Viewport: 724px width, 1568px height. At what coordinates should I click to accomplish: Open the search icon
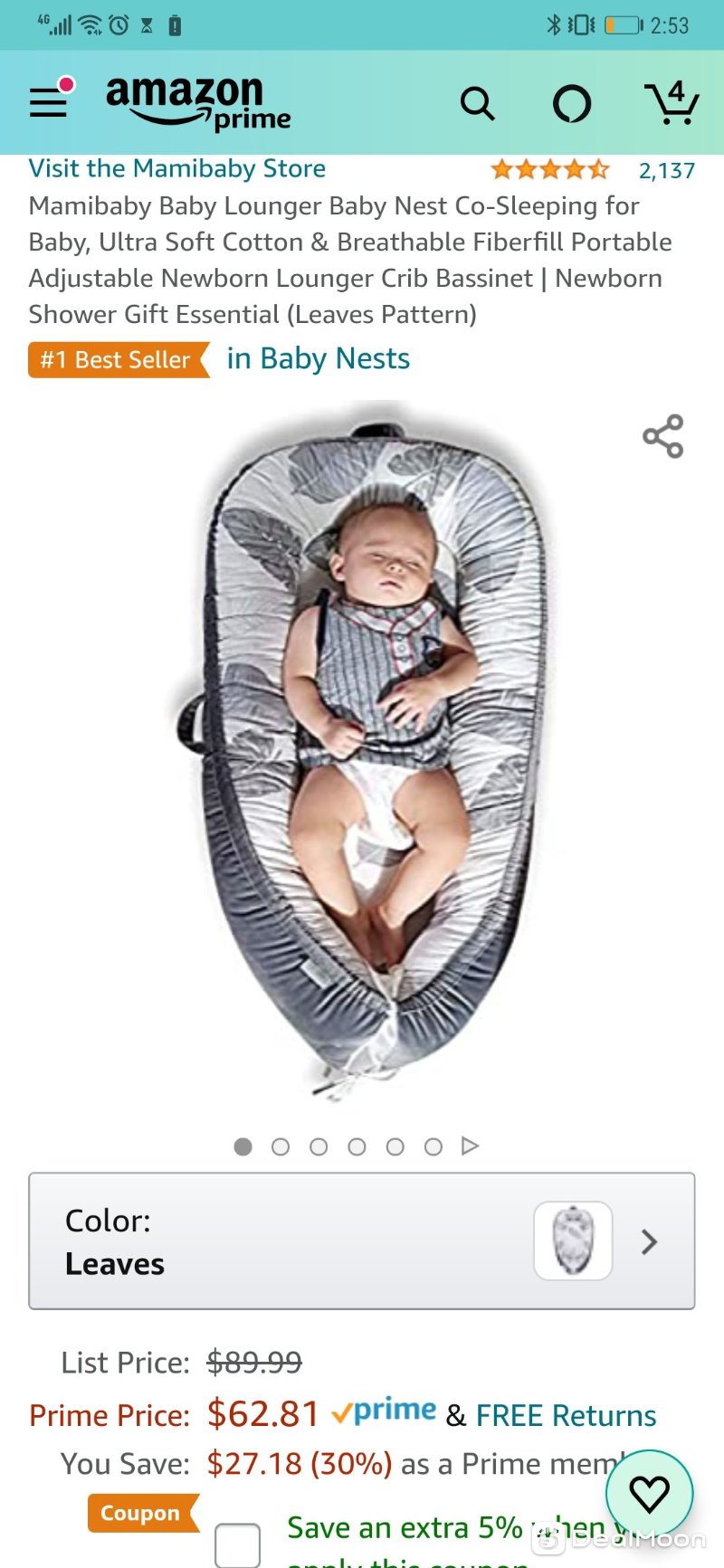(477, 104)
